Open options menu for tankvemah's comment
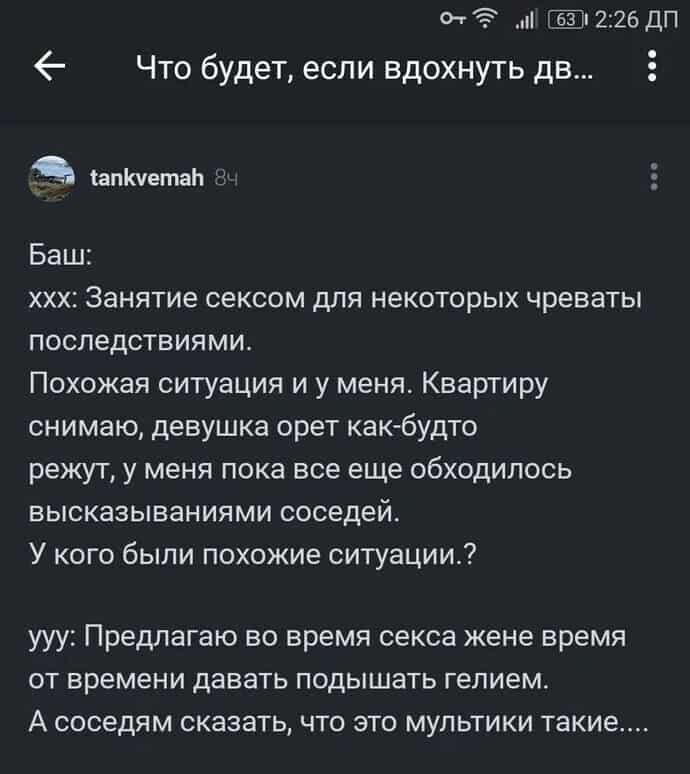Image resolution: width=690 pixels, height=774 pixels. tap(653, 177)
